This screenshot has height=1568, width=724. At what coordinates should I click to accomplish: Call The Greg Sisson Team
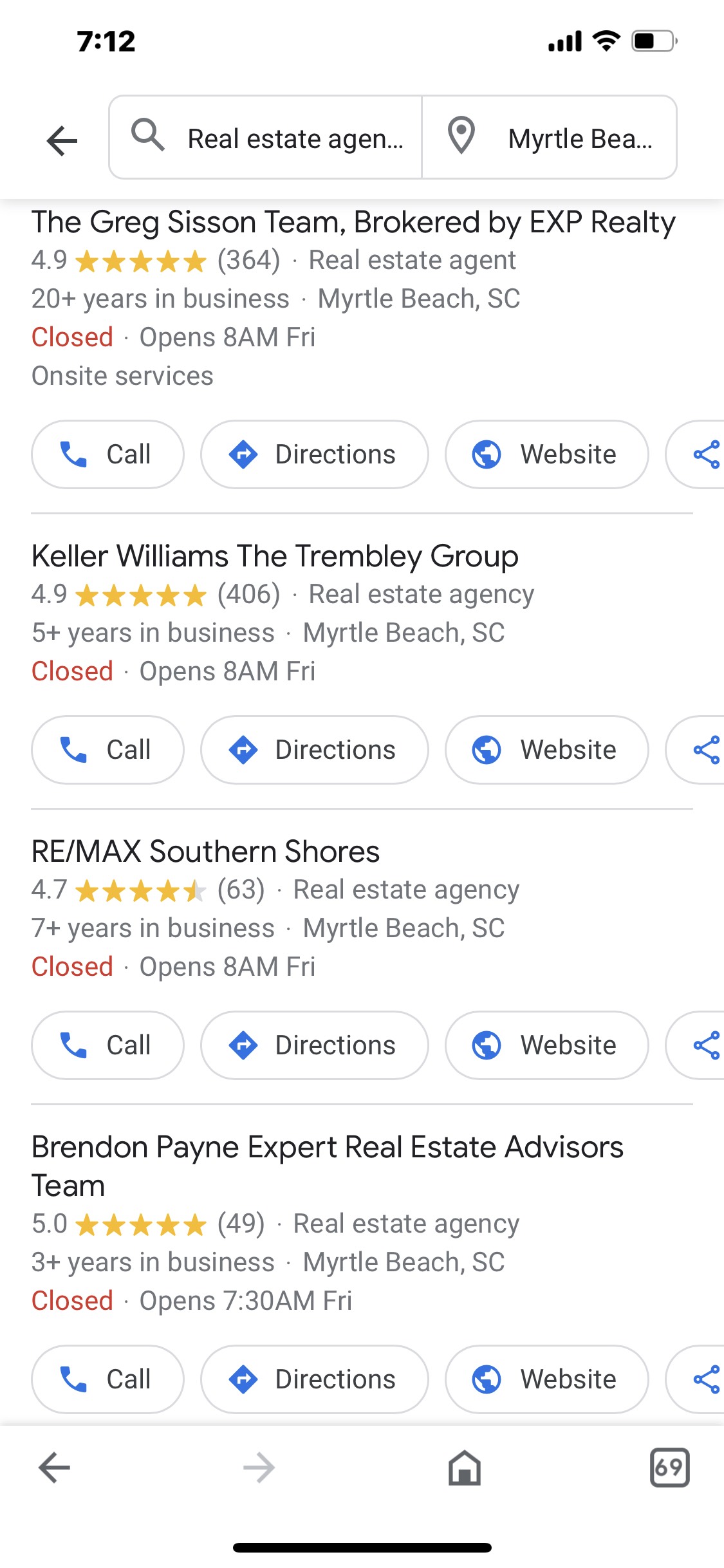tap(107, 454)
